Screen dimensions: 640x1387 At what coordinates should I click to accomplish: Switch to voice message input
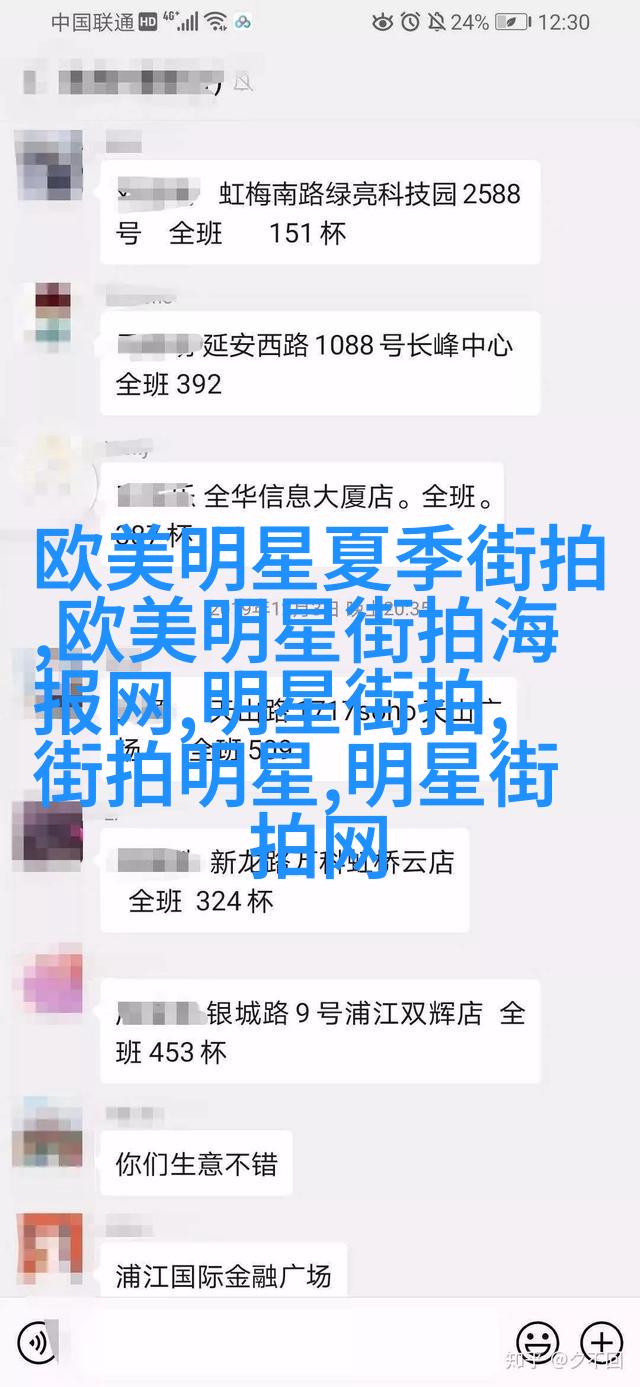click(x=37, y=1340)
